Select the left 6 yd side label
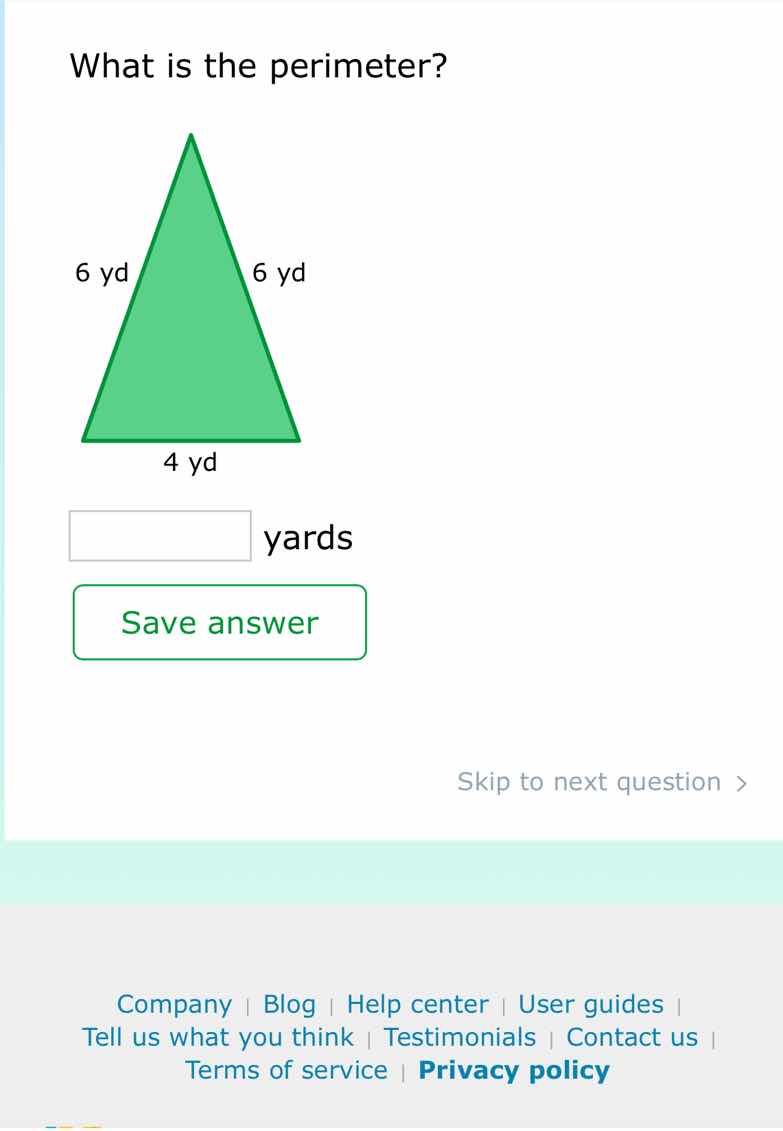Viewport: 783px width, 1131px height. [x=102, y=272]
